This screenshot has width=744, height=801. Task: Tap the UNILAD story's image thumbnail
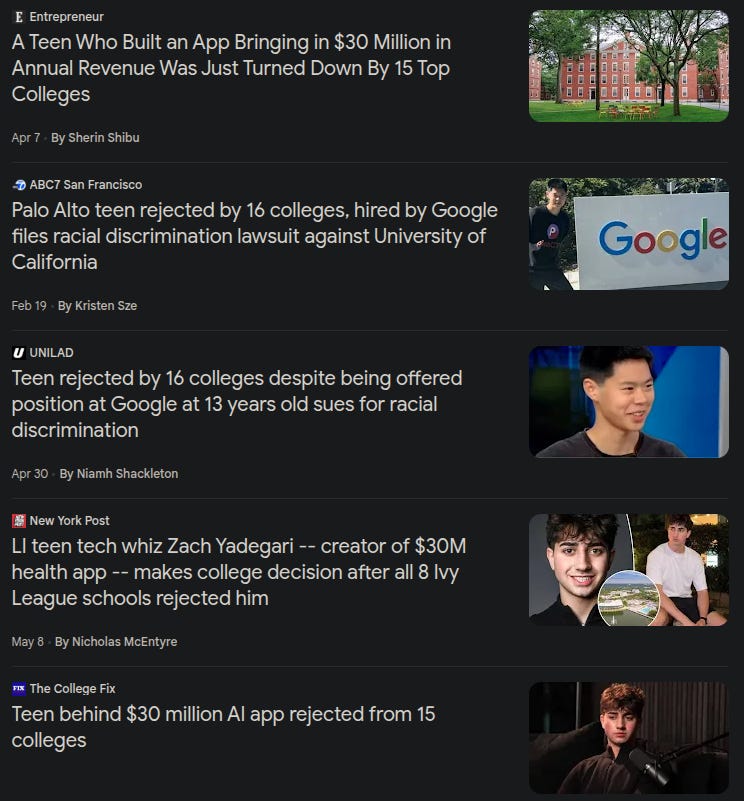[629, 402]
